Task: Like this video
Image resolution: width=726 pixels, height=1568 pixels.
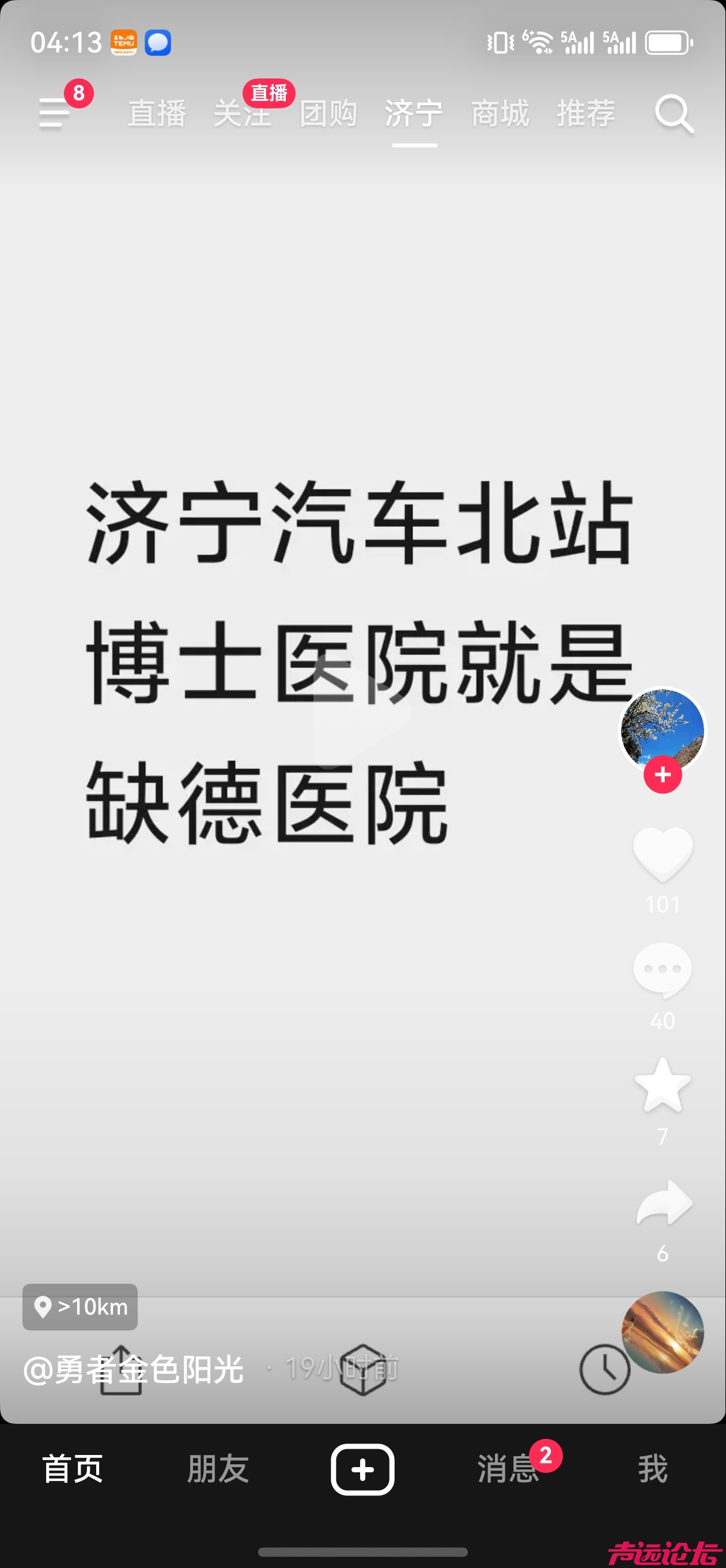Action: (x=663, y=853)
